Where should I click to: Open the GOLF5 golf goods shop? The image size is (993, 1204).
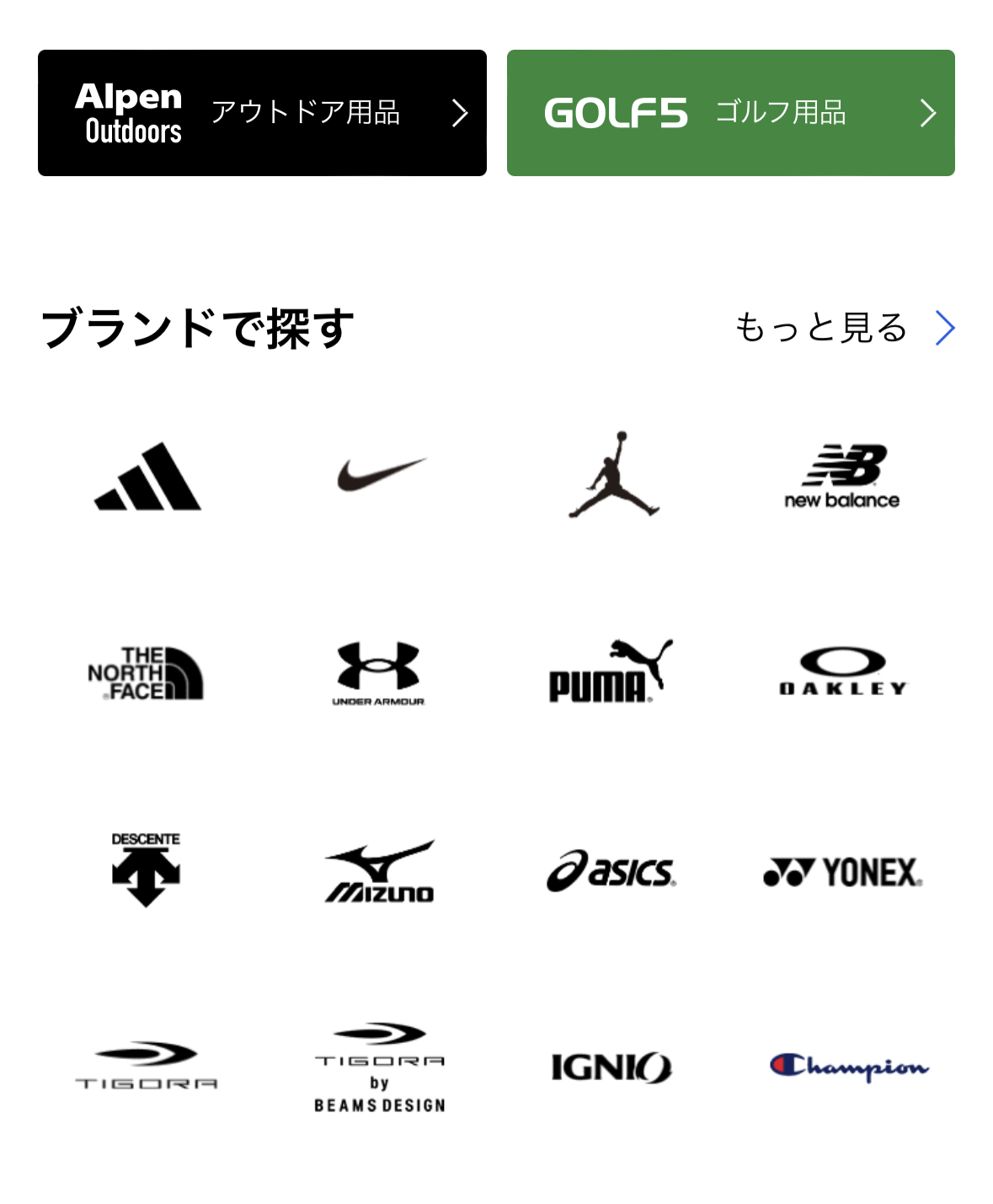tap(730, 113)
